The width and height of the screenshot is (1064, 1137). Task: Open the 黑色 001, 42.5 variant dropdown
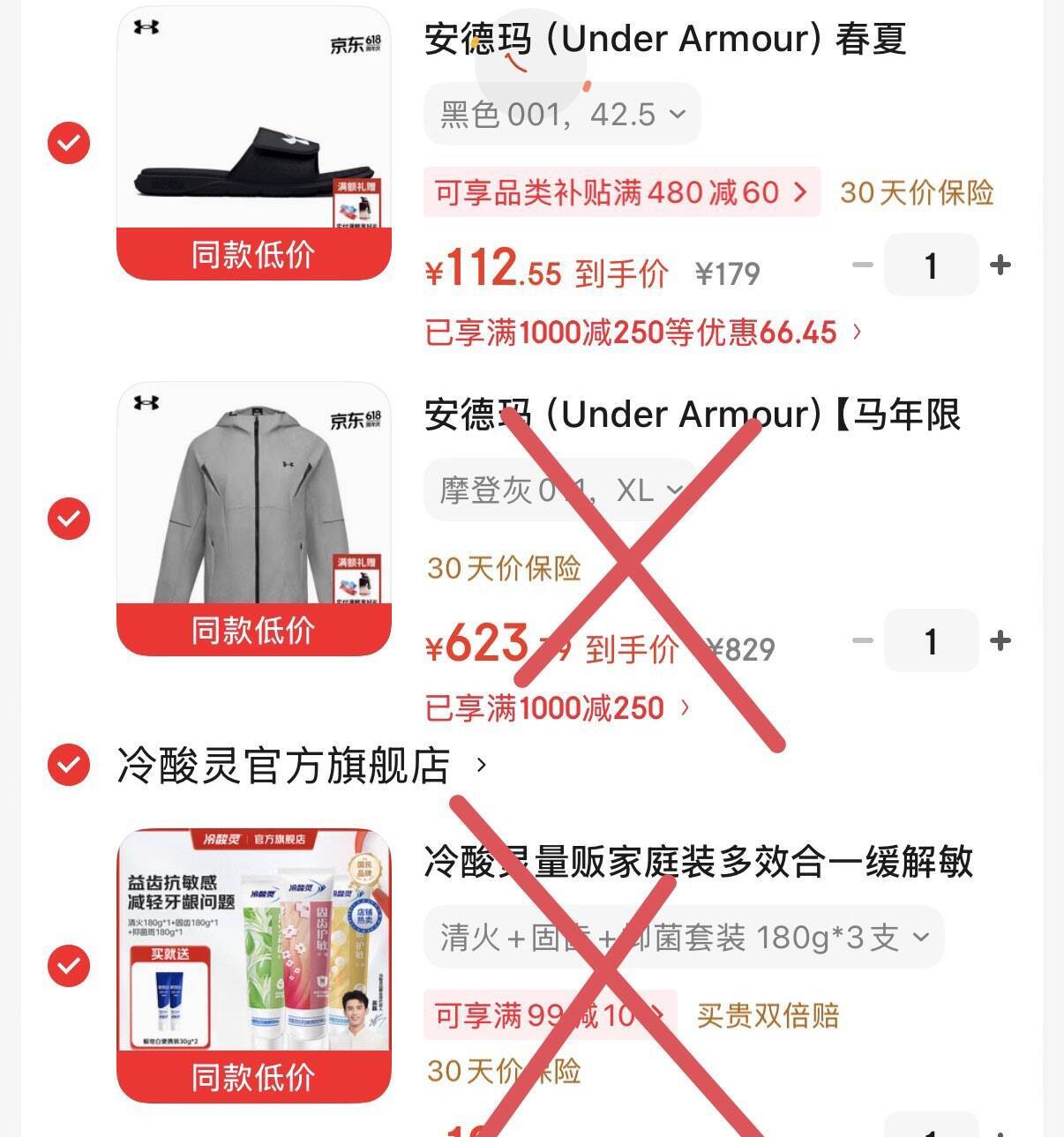point(563,114)
